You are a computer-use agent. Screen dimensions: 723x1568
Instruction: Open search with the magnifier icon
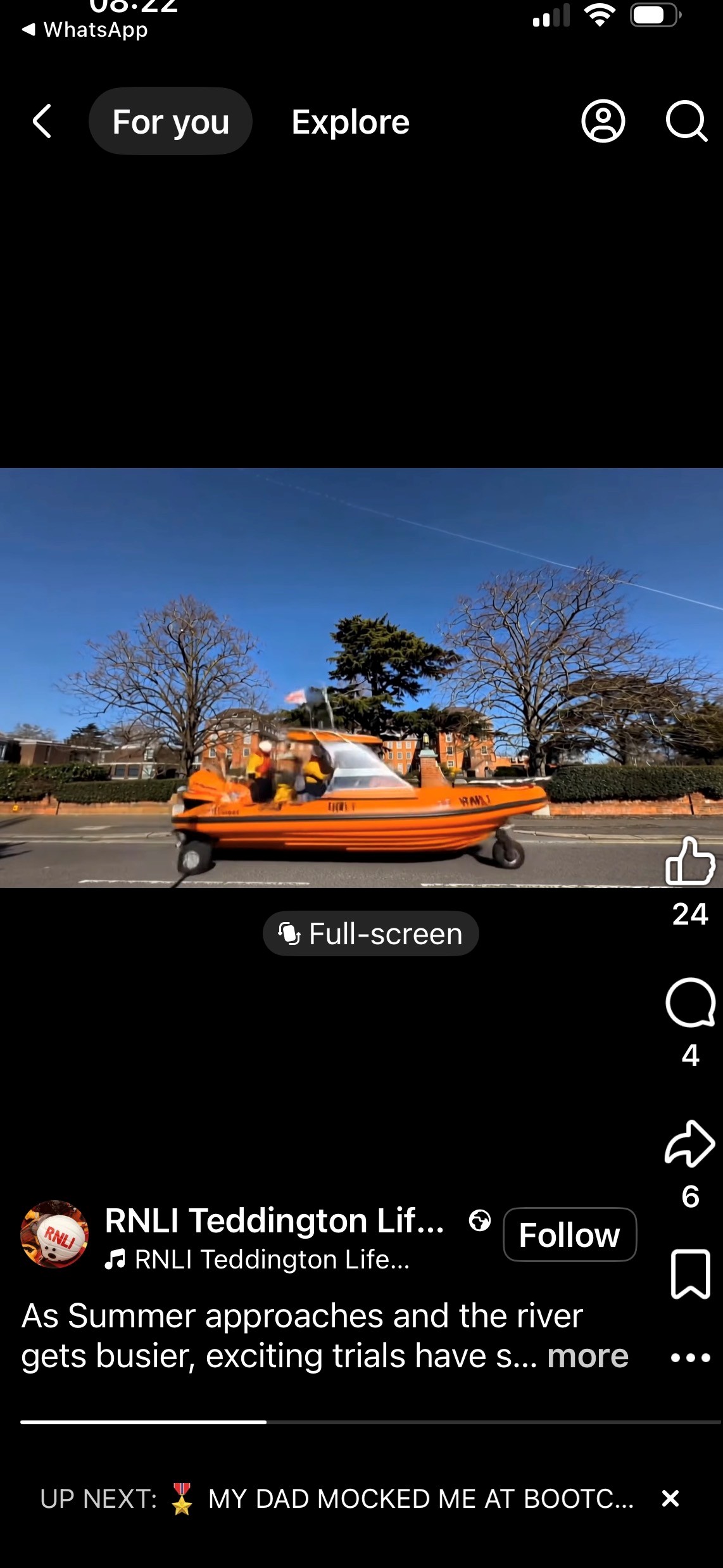pos(686,120)
